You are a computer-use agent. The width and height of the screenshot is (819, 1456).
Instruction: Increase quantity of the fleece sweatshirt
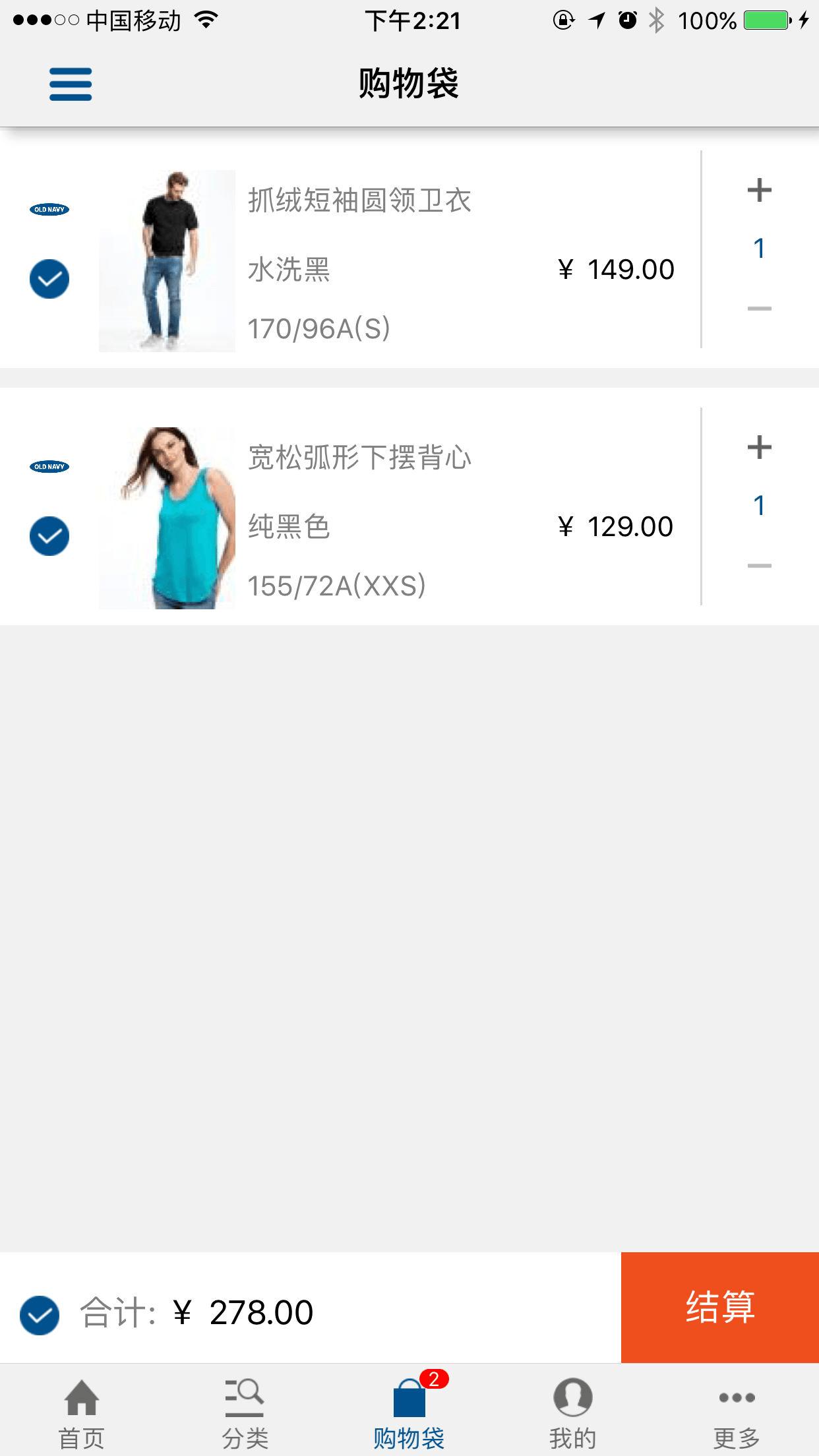[760, 189]
